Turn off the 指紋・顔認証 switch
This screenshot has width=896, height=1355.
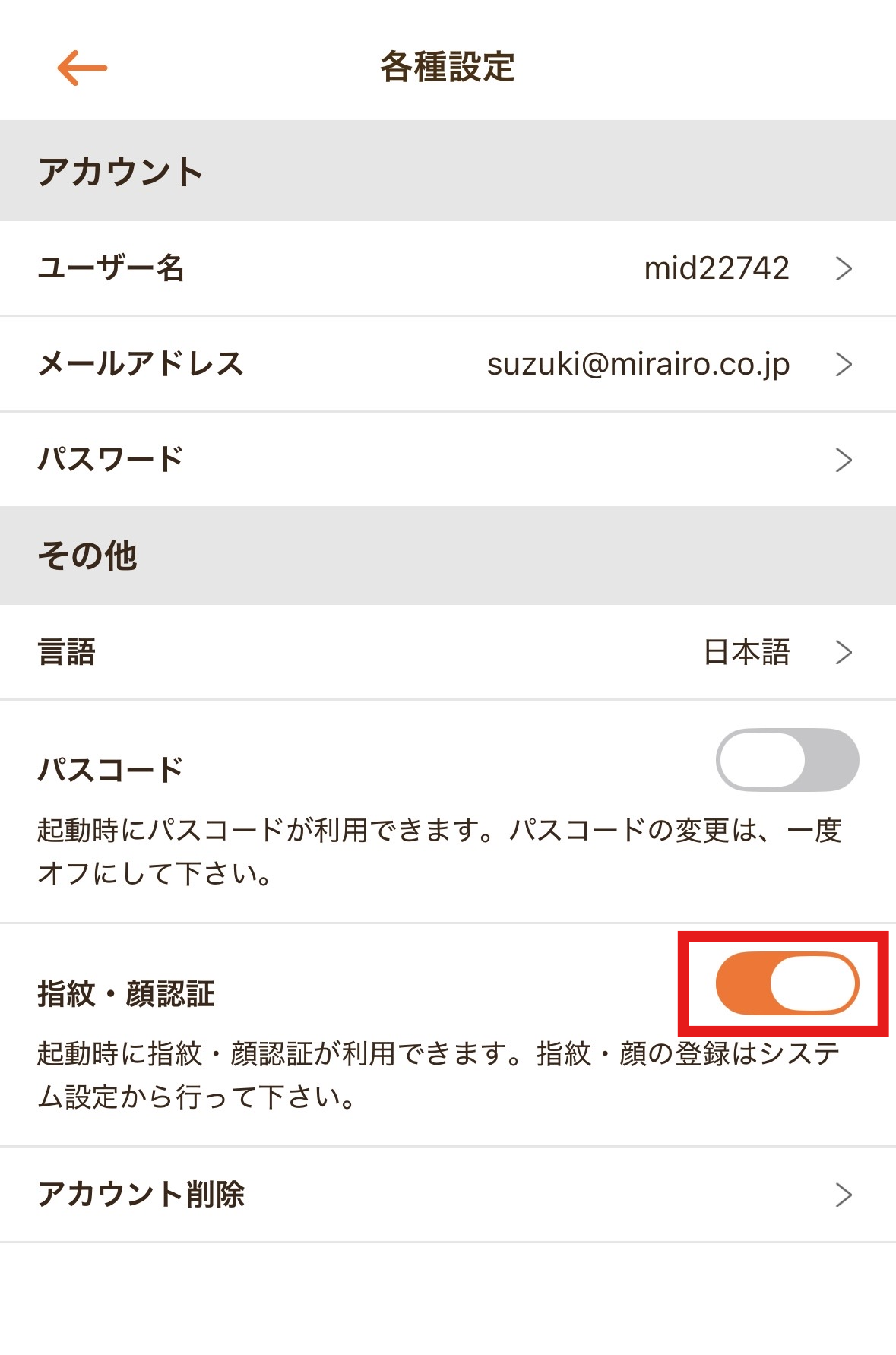click(x=787, y=983)
